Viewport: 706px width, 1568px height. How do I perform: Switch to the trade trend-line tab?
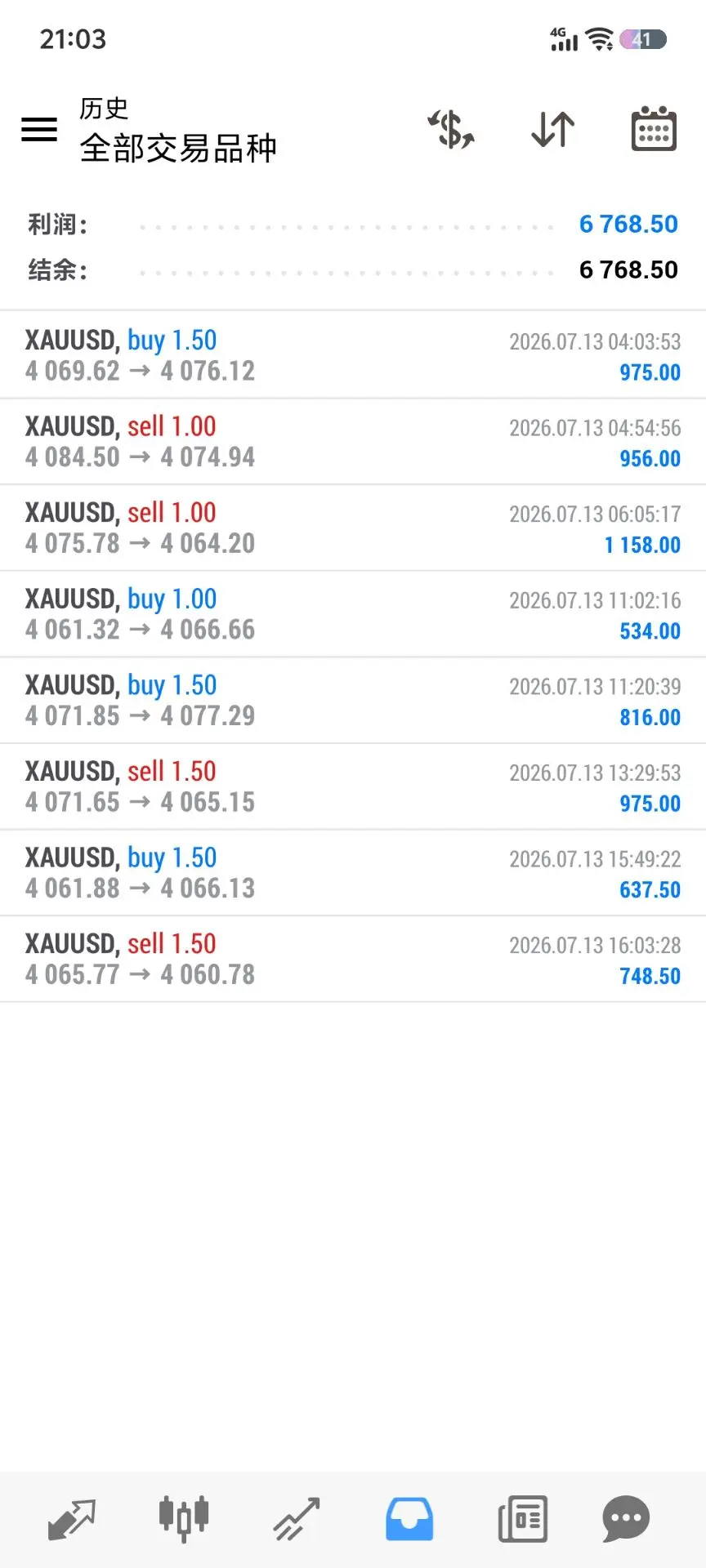(x=297, y=1519)
